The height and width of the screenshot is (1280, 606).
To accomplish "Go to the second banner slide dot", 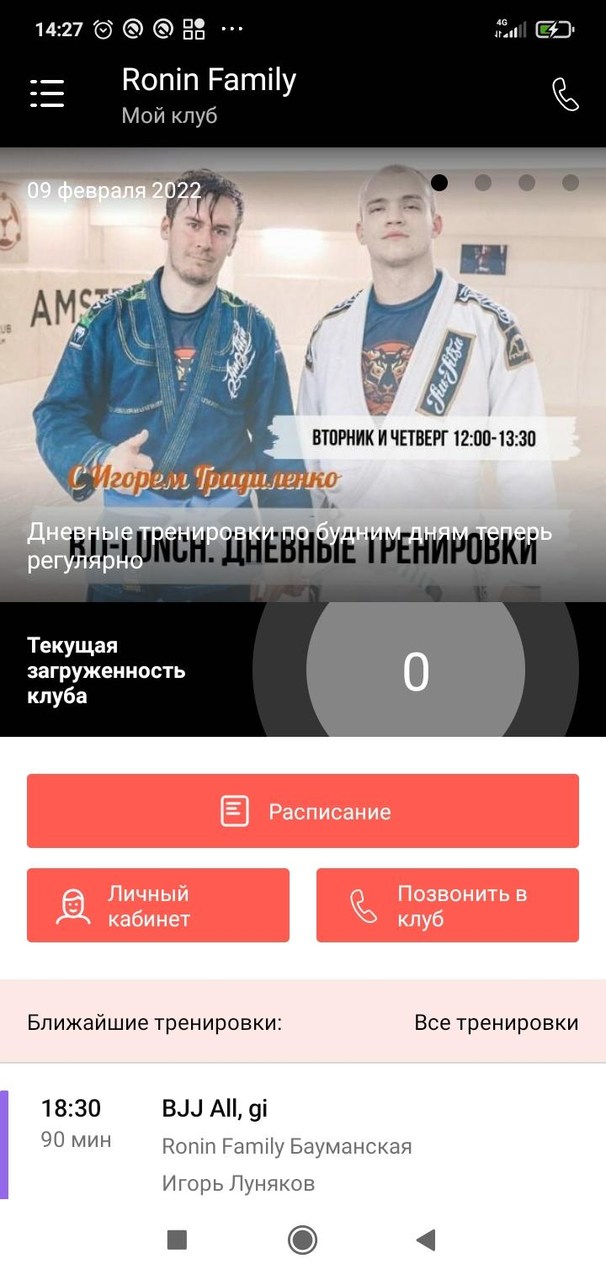I will click(x=482, y=183).
